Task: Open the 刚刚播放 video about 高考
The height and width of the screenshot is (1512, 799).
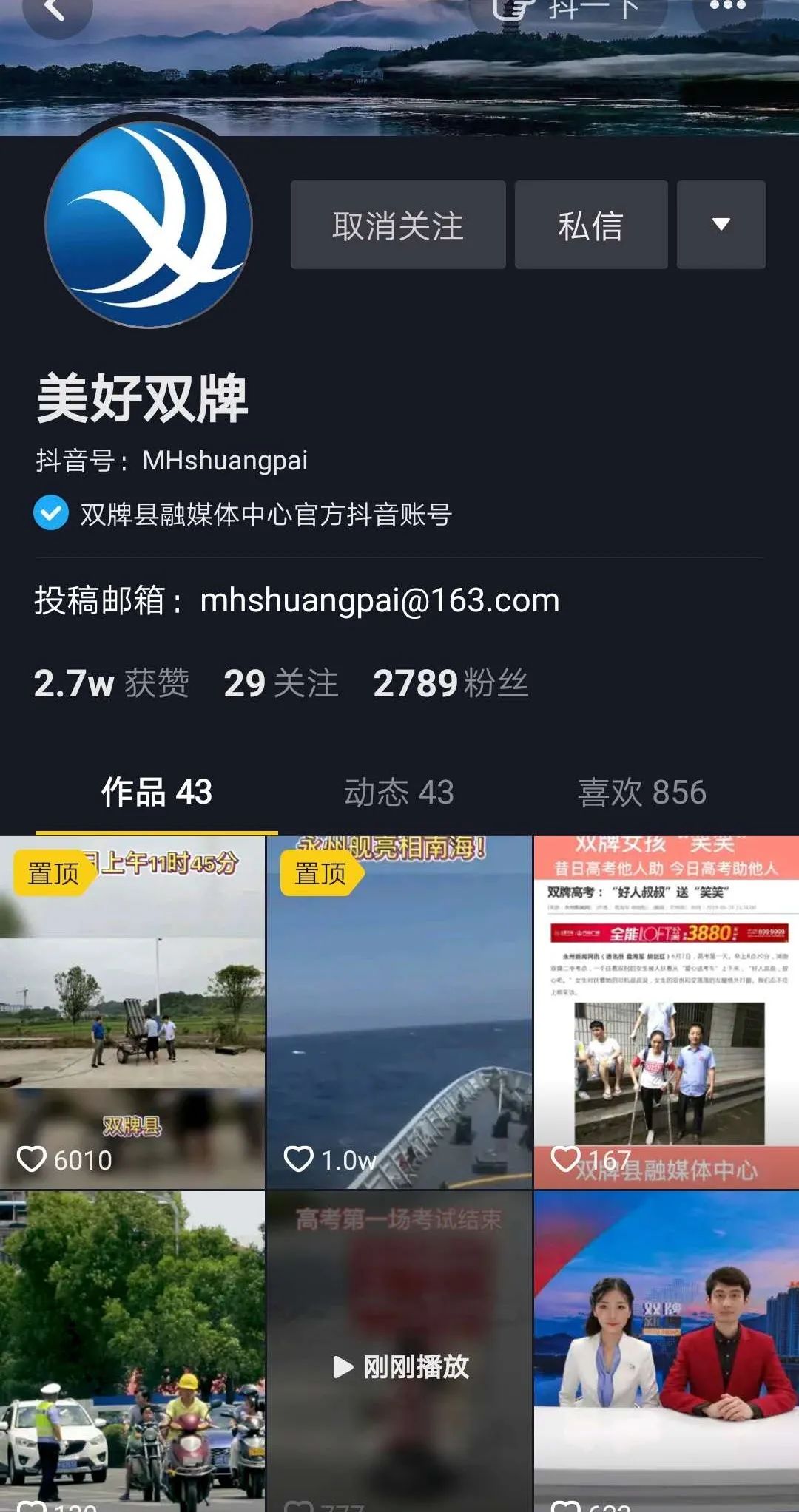Action: (x=399, y=1353)
